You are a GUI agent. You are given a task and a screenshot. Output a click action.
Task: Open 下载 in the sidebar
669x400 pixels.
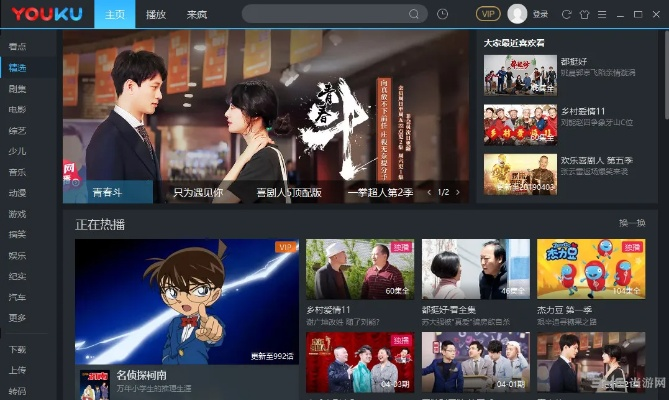(x=17, y=350)
